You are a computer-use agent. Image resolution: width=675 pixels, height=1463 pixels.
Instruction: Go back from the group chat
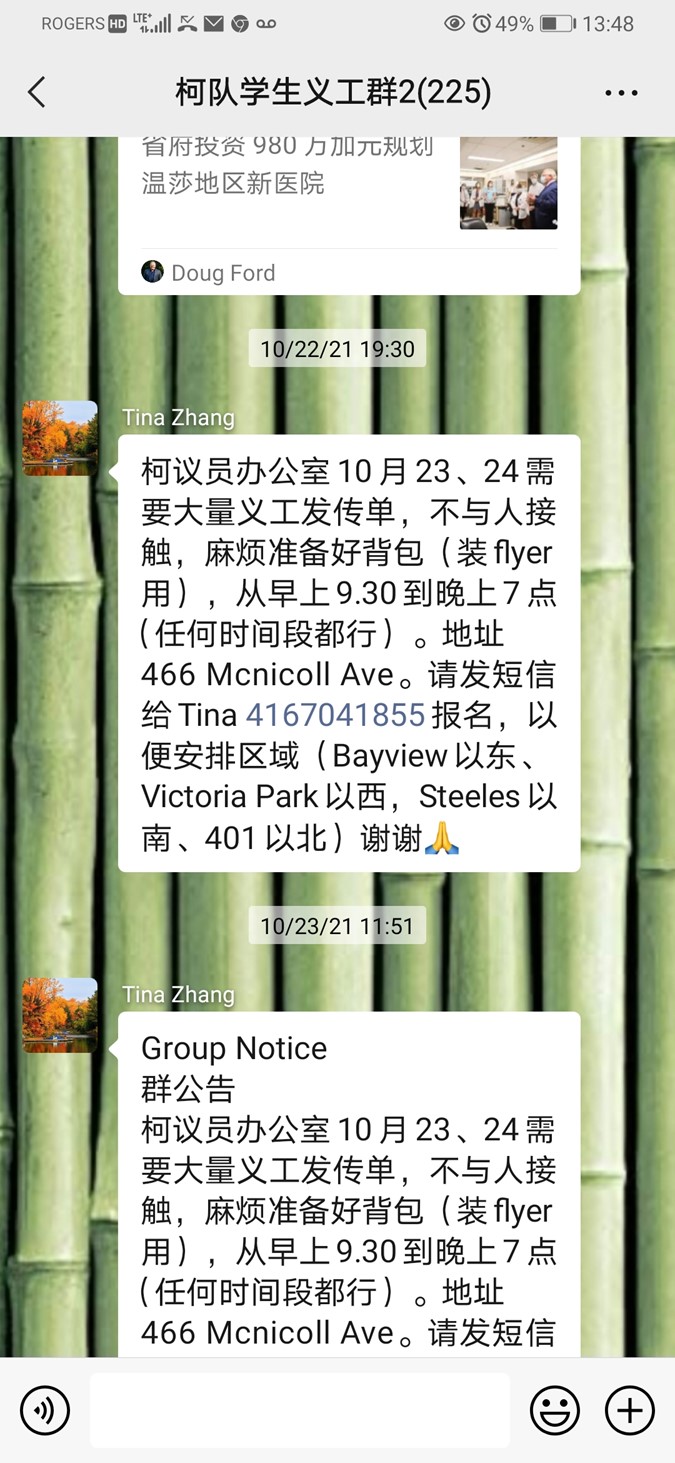(37, 93)
